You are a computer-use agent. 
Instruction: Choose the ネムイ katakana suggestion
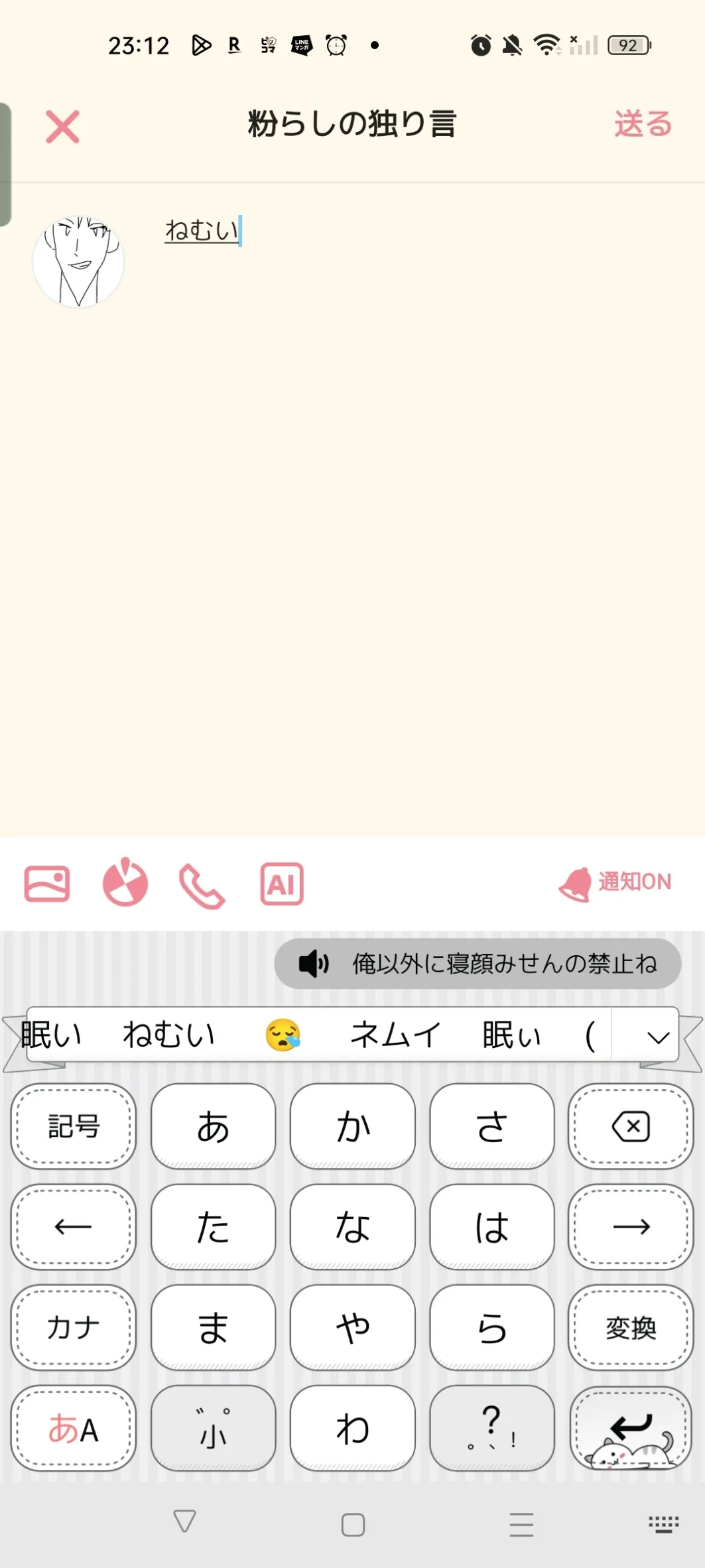click(396, 1035)
